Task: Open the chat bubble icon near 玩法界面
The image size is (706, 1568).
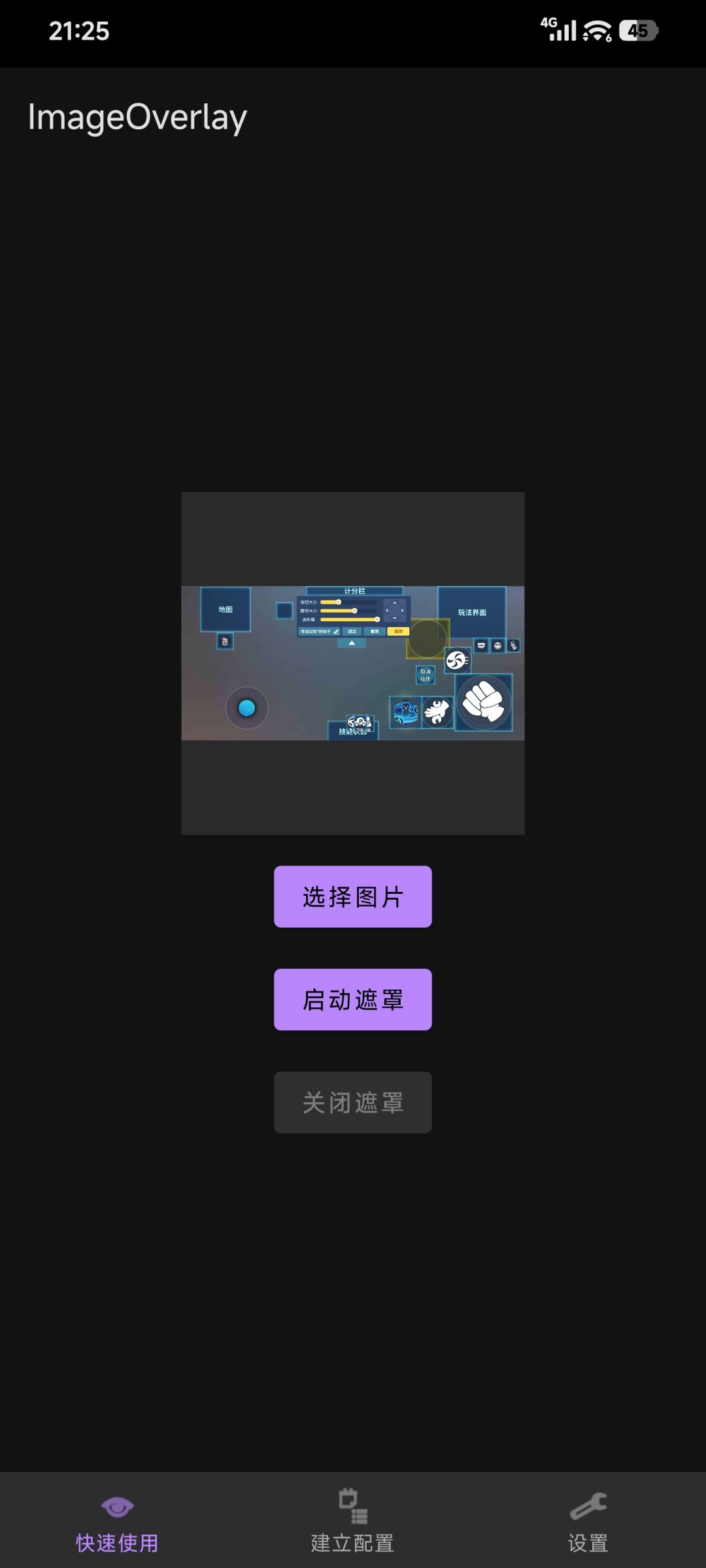Action: point(480,645)
